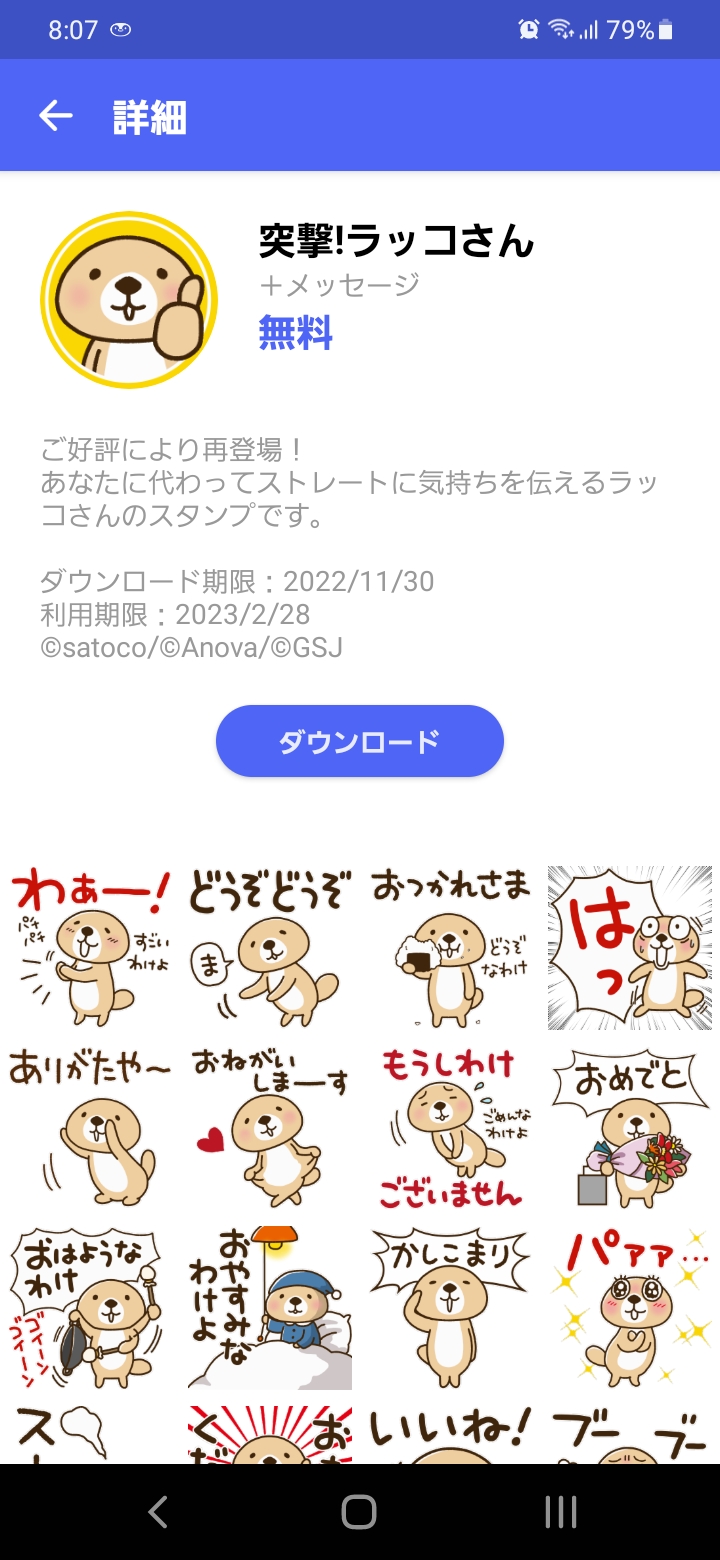View the パァァ sparkle sticker
Image resolution: width=720 pixels, height=1560 pixels.
pos(630,1307)
